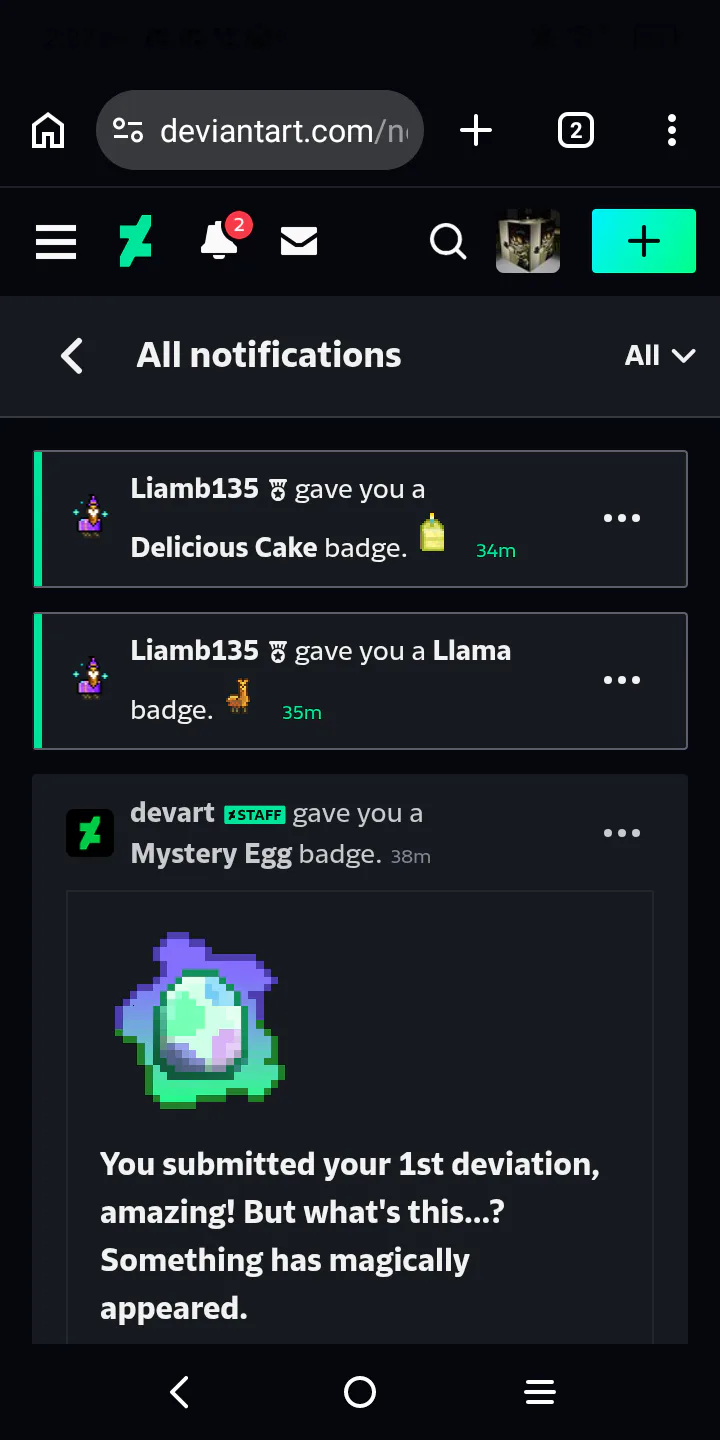Visit the devart staff profile

[172, 813]
